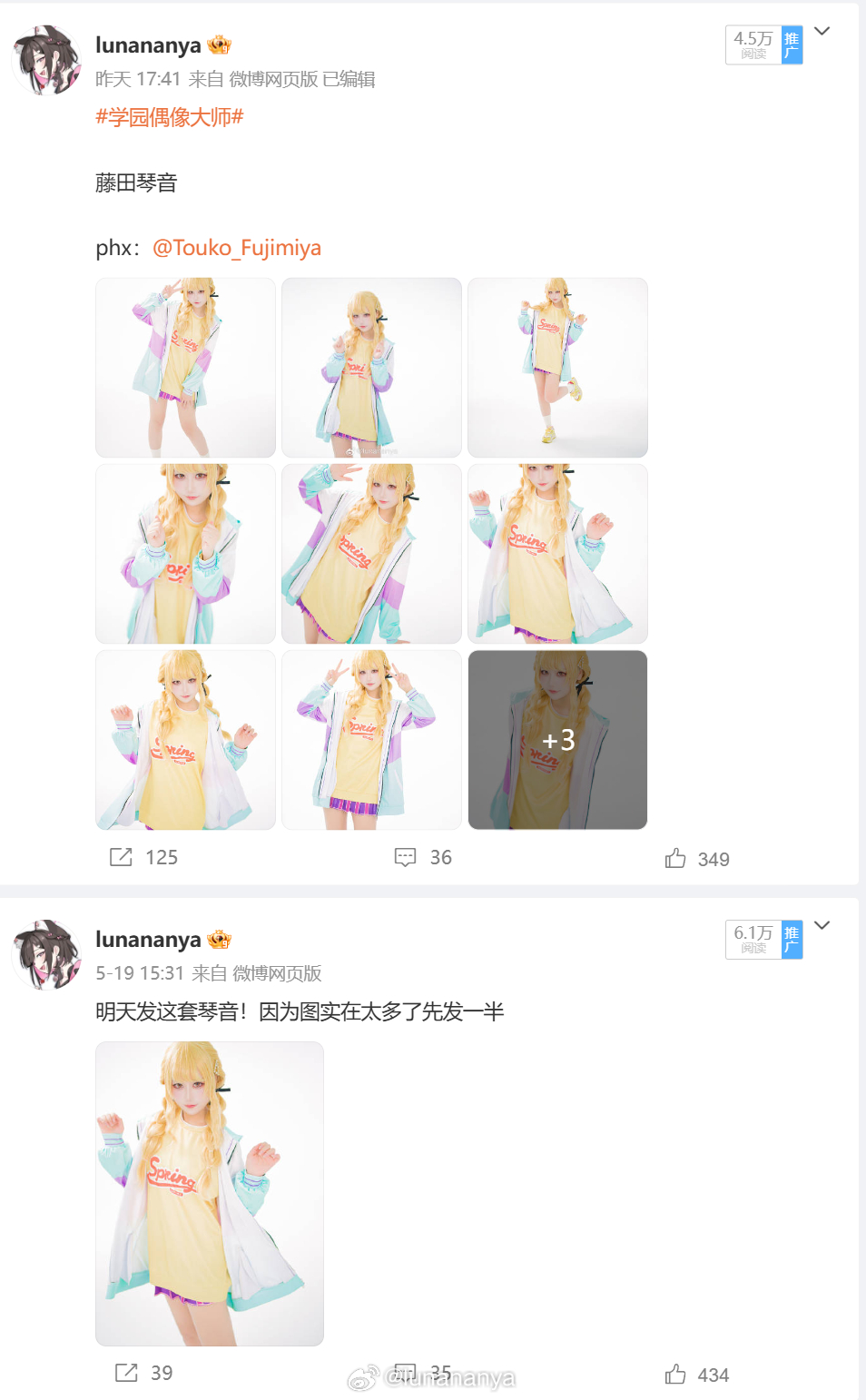Tap the 推广 button beside 4.5万 reads
The width and height of the screenshot is (866, 1400).
coord(792,44)
